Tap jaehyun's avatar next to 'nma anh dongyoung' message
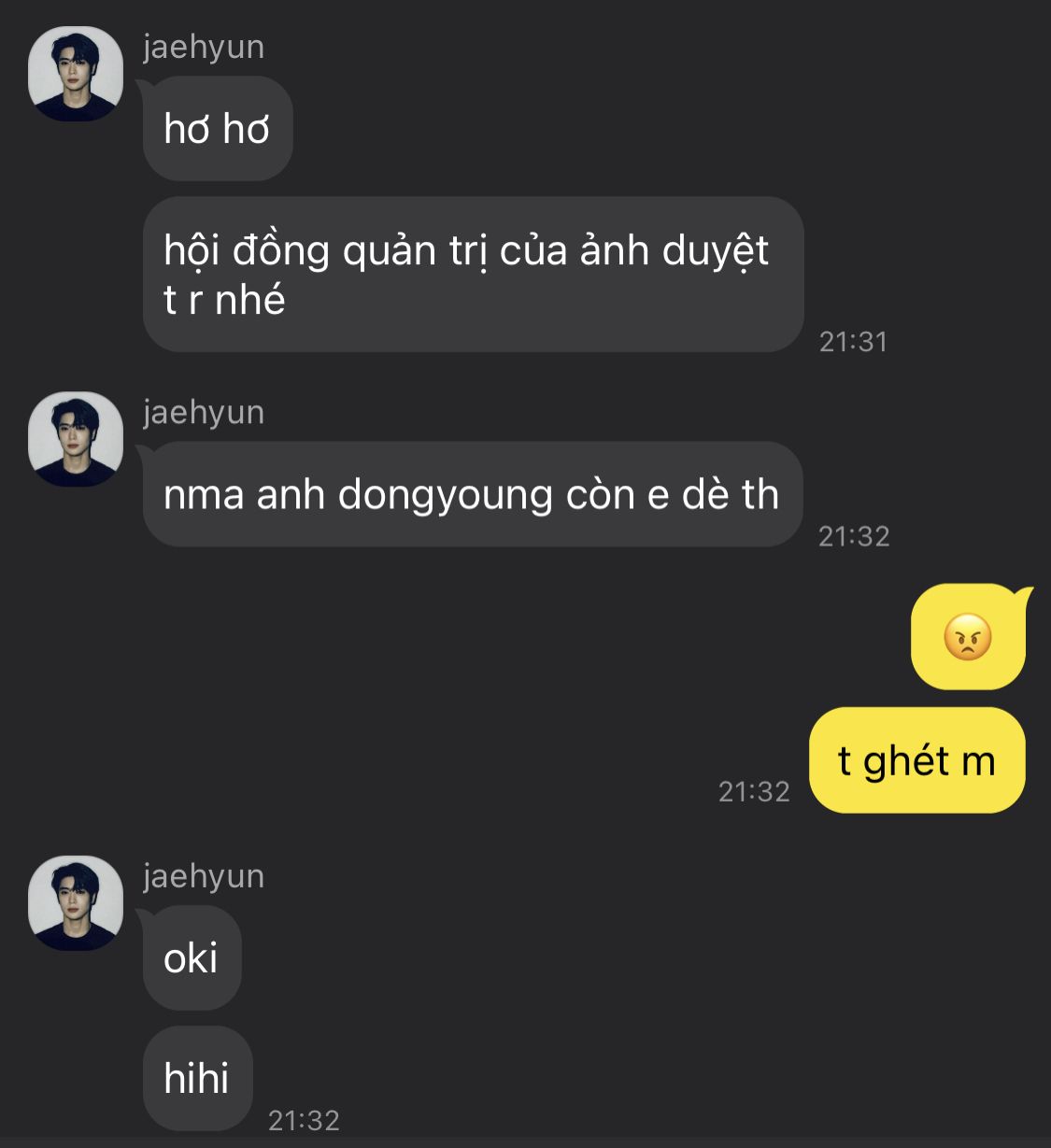Screen dimensions: 1051x1148 pyautogui.click(x=76, y=439)
